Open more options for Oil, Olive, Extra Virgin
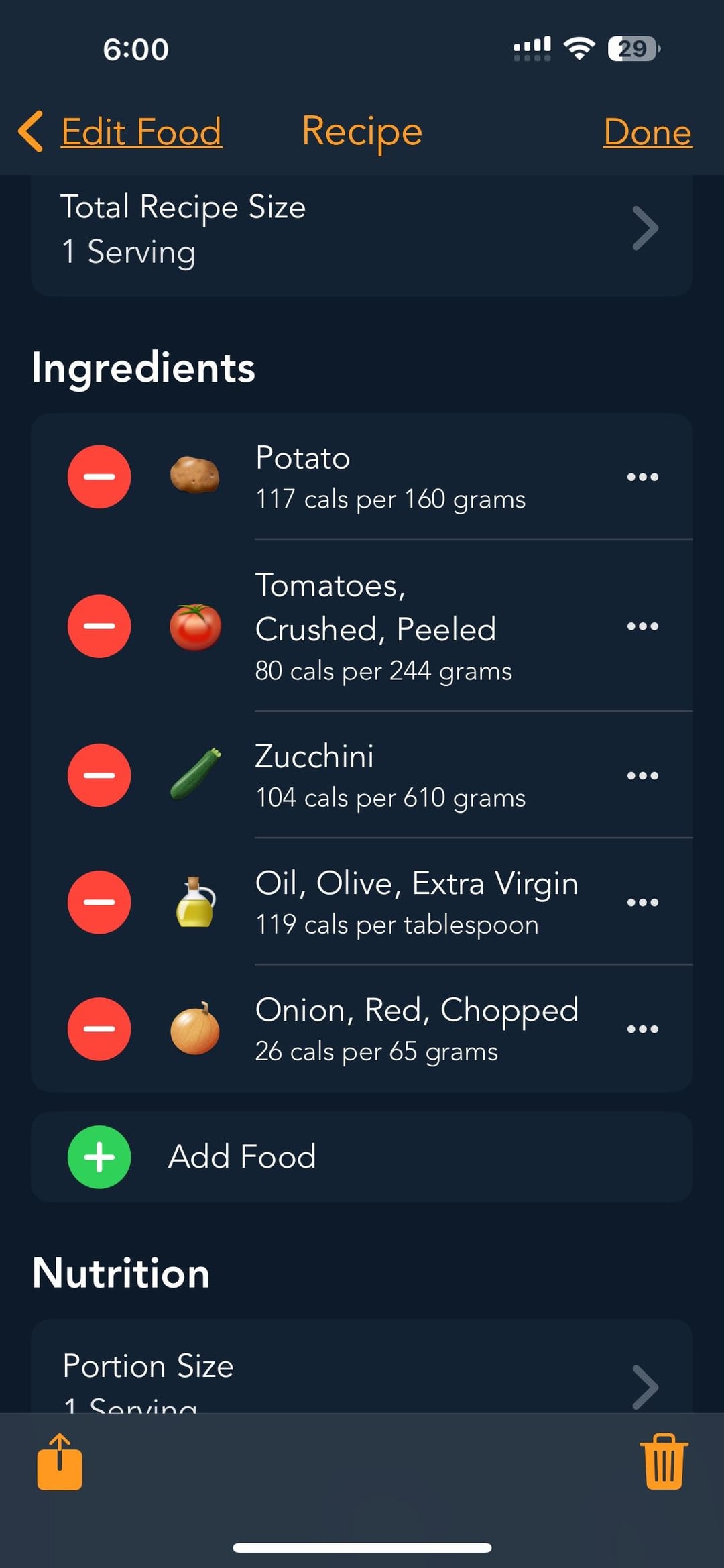724x1568 pixels. 643,902
